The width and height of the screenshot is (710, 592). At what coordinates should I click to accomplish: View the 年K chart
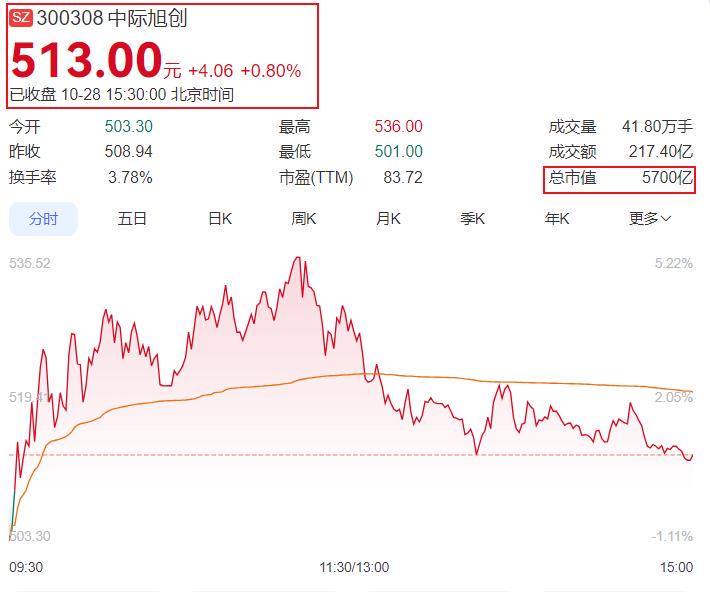click(557, 218)
